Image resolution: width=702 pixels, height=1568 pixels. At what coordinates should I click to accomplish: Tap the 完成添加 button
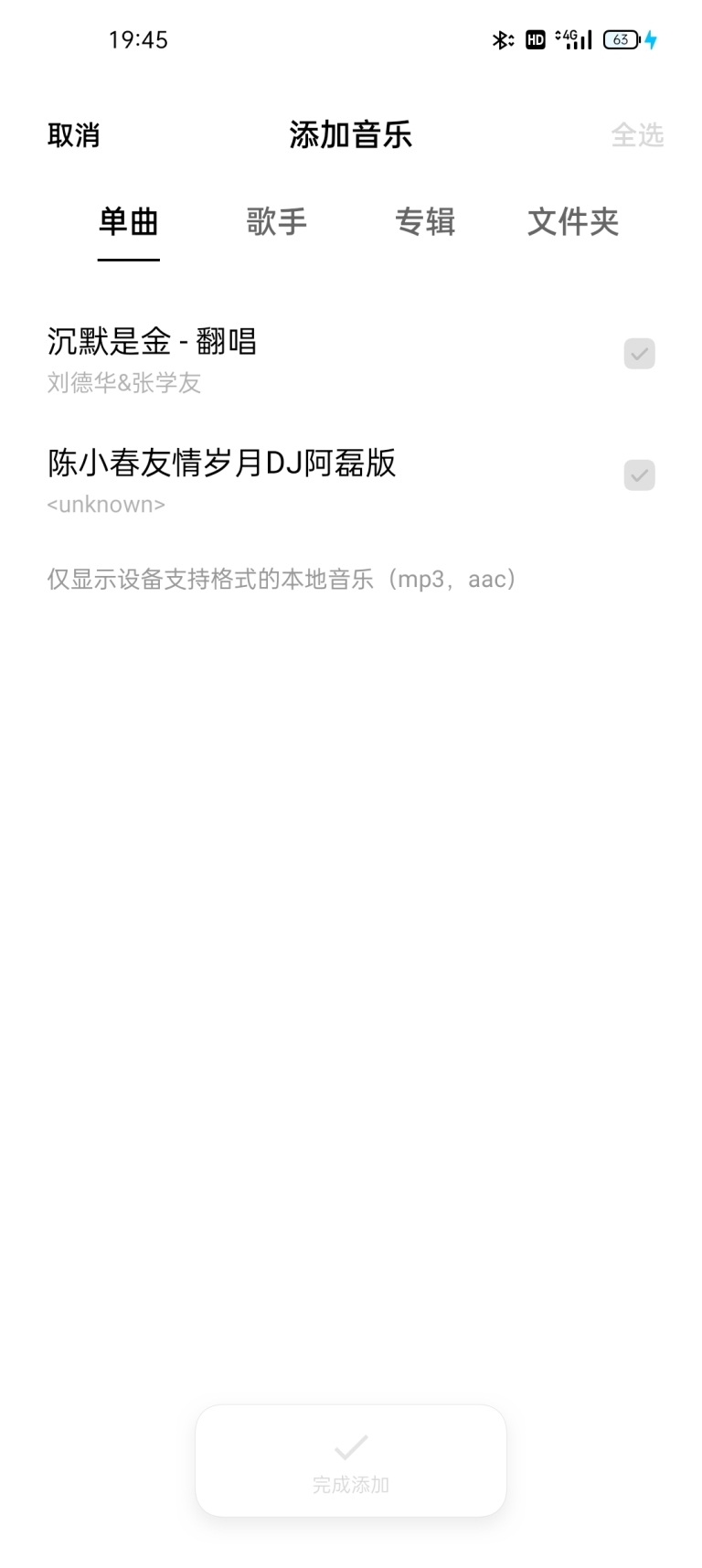[350, 1461]
